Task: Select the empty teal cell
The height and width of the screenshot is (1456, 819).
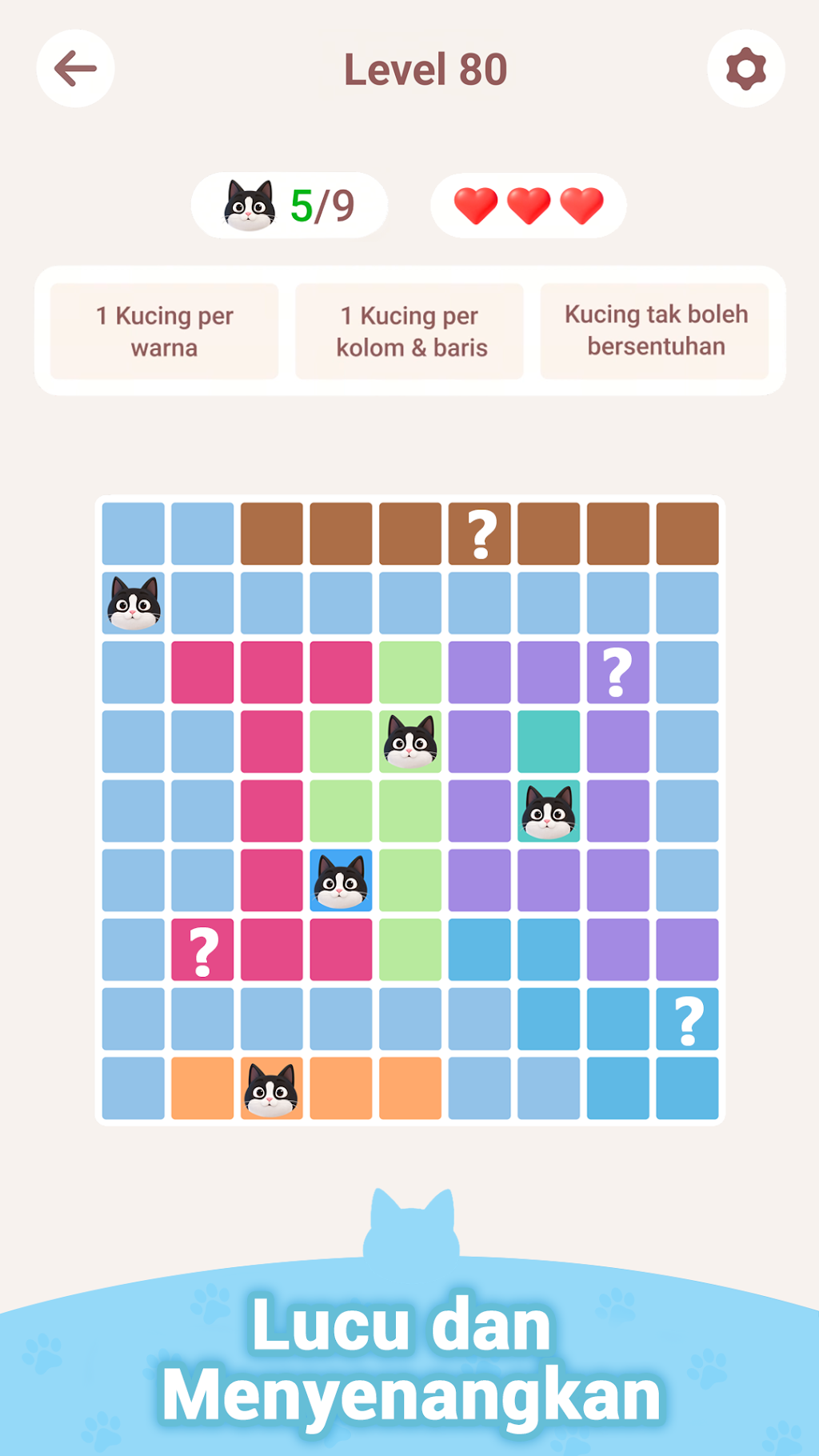Action: [549, 742]
